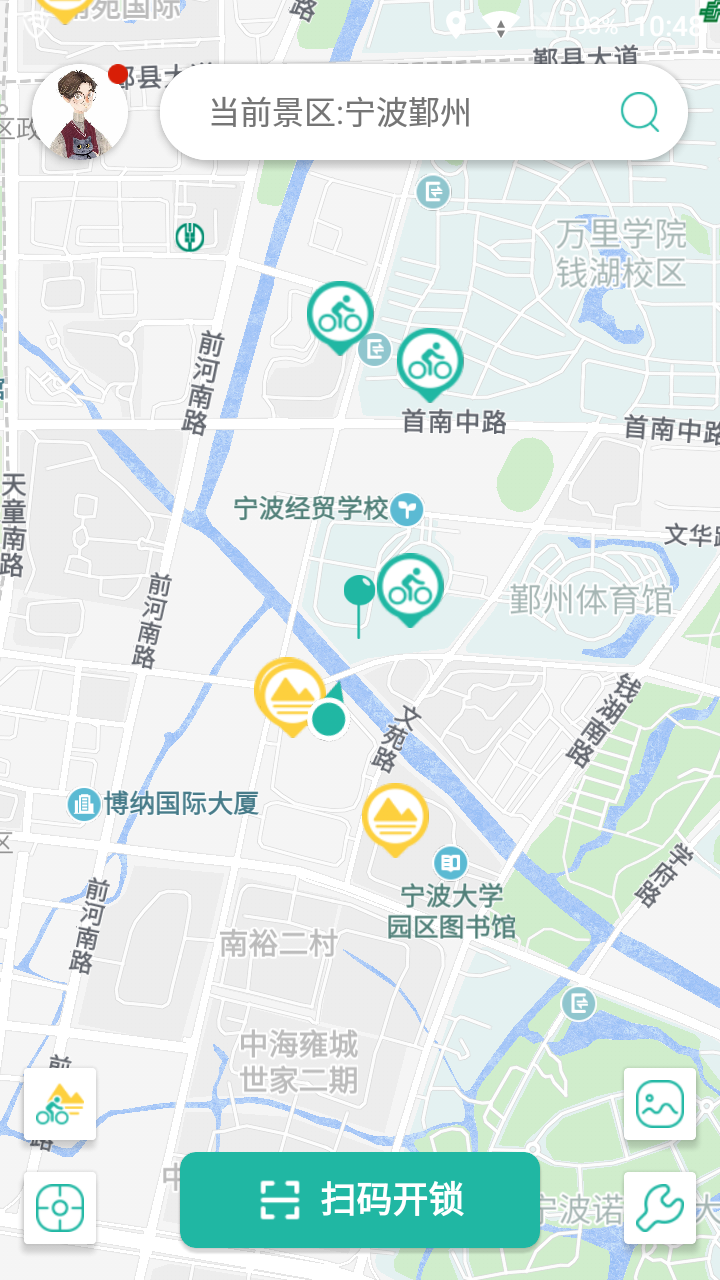Screen dimensions: 720x1280
Task: Tap the metro station icon near 宁波大学园区图书馆
Action: [450, 860]
